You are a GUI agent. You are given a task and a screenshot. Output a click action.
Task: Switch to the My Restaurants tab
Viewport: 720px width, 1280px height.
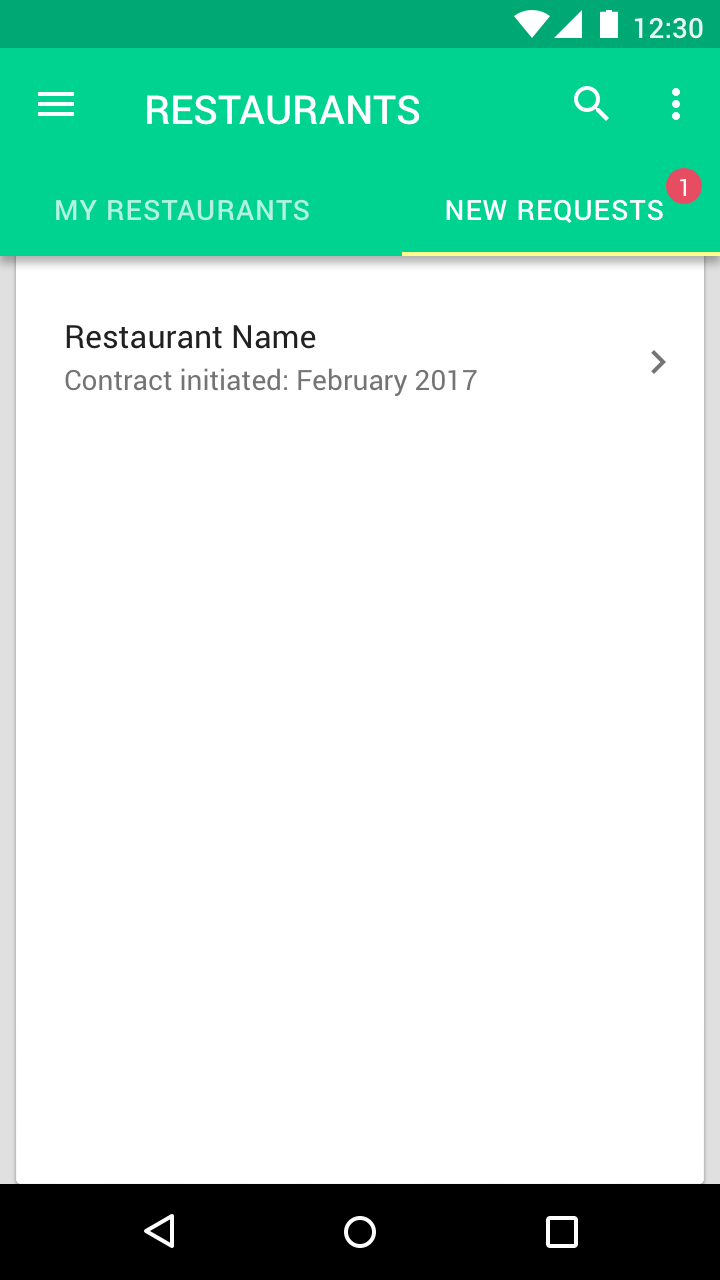pyautogui.click(x=182, y=210)
